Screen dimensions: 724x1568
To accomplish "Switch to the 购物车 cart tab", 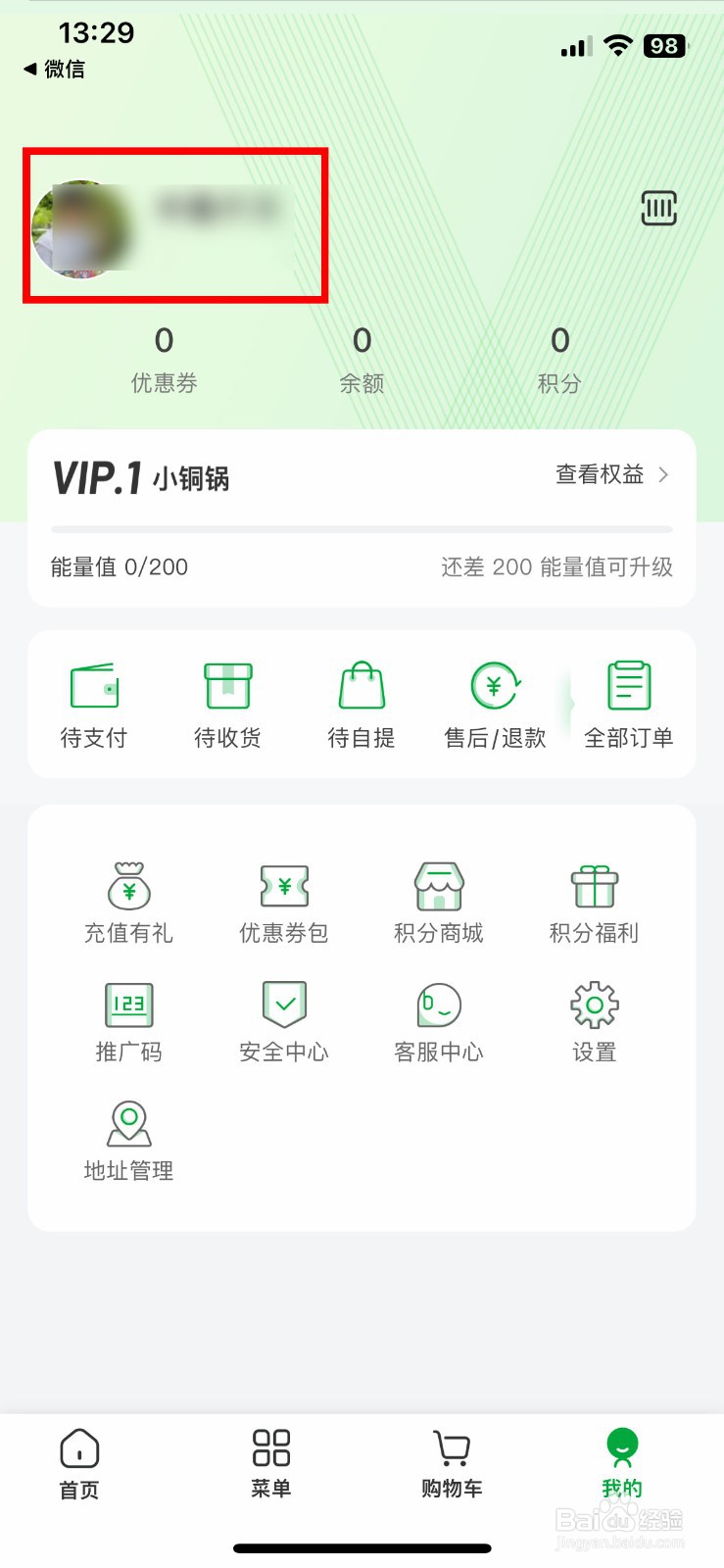I will pos(450,1467).
